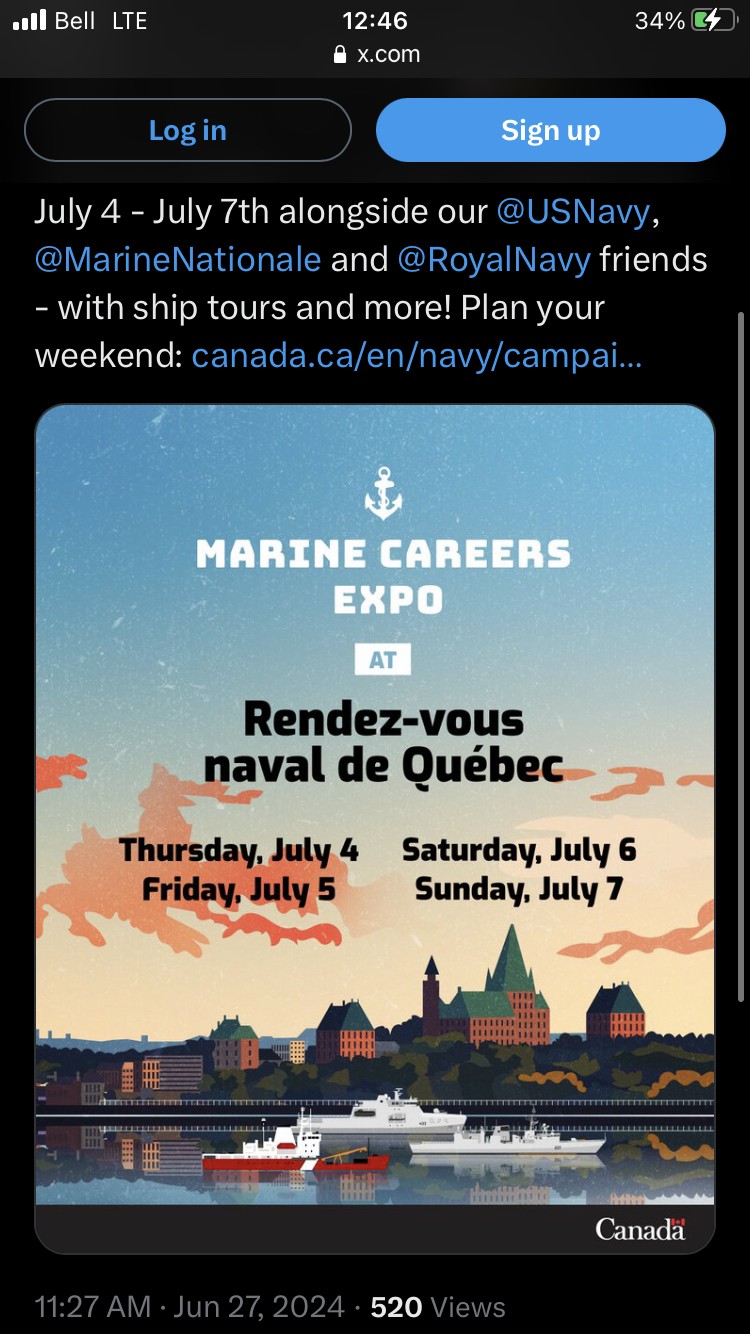Open the @RoyalNavy mention

tap(494, 260)
